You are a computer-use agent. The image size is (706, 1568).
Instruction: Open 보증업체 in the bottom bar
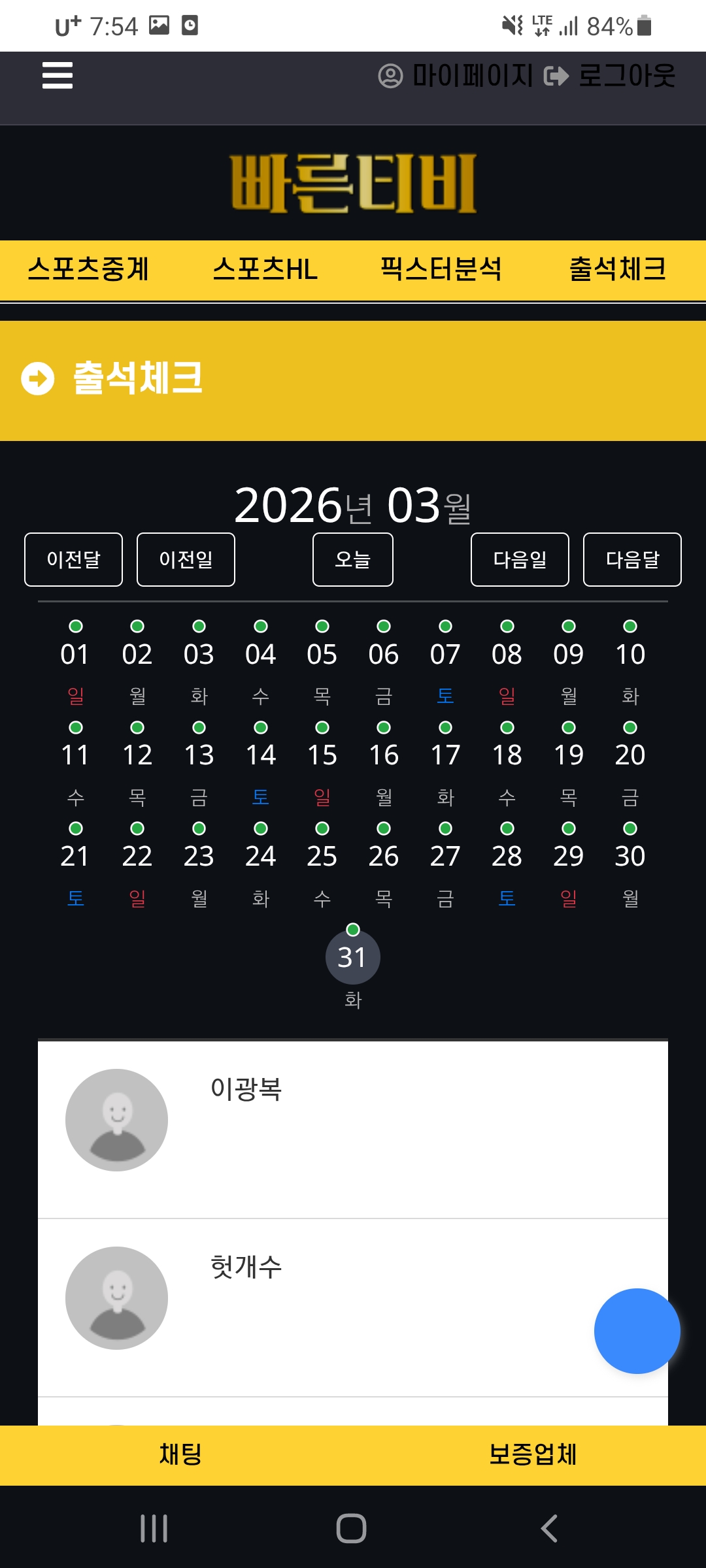533,1454
